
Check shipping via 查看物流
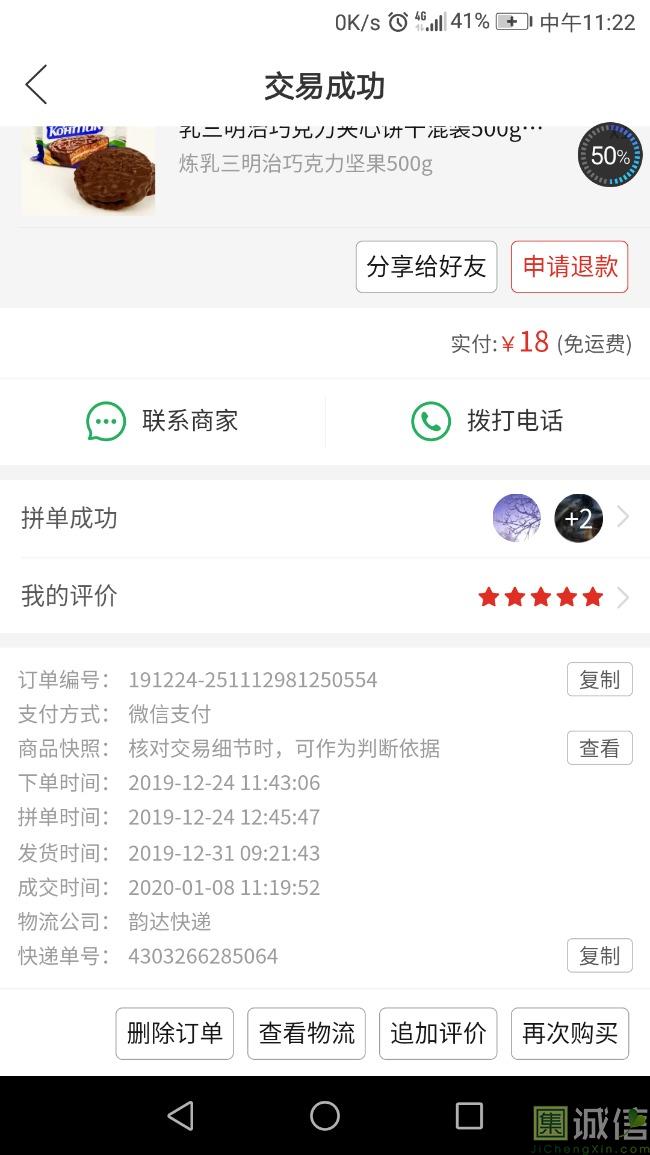pyautogui.click(x=307, y=1033)
